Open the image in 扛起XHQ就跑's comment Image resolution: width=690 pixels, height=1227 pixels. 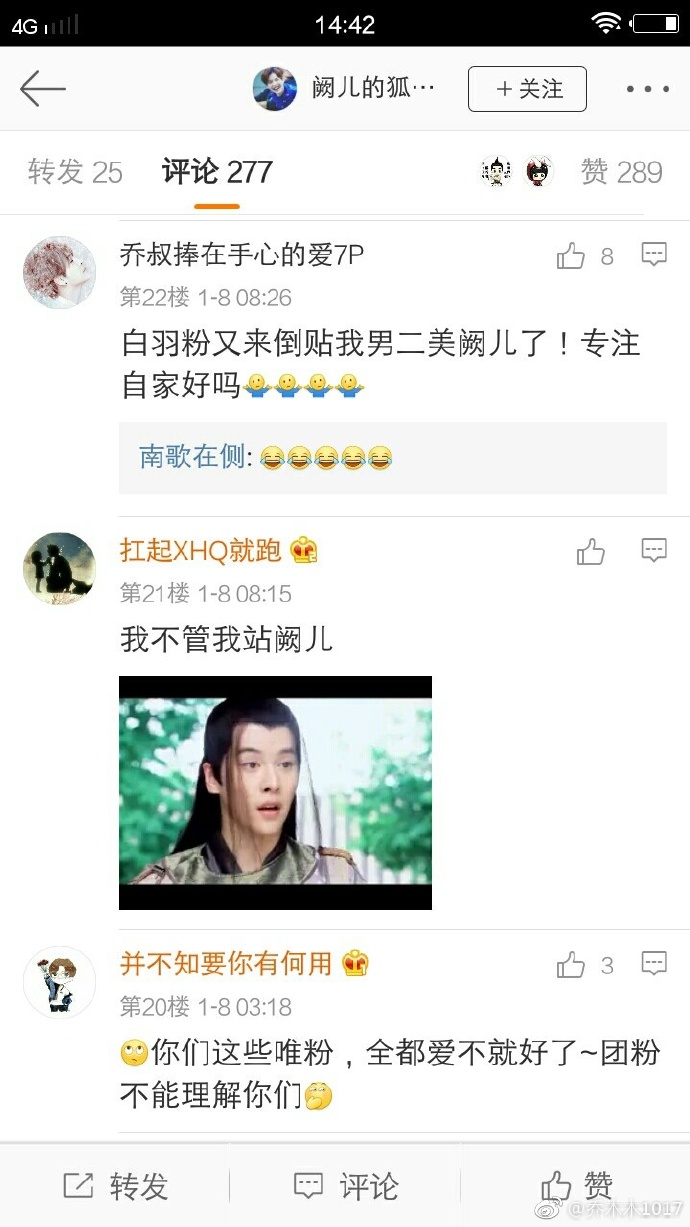point(275,793)
